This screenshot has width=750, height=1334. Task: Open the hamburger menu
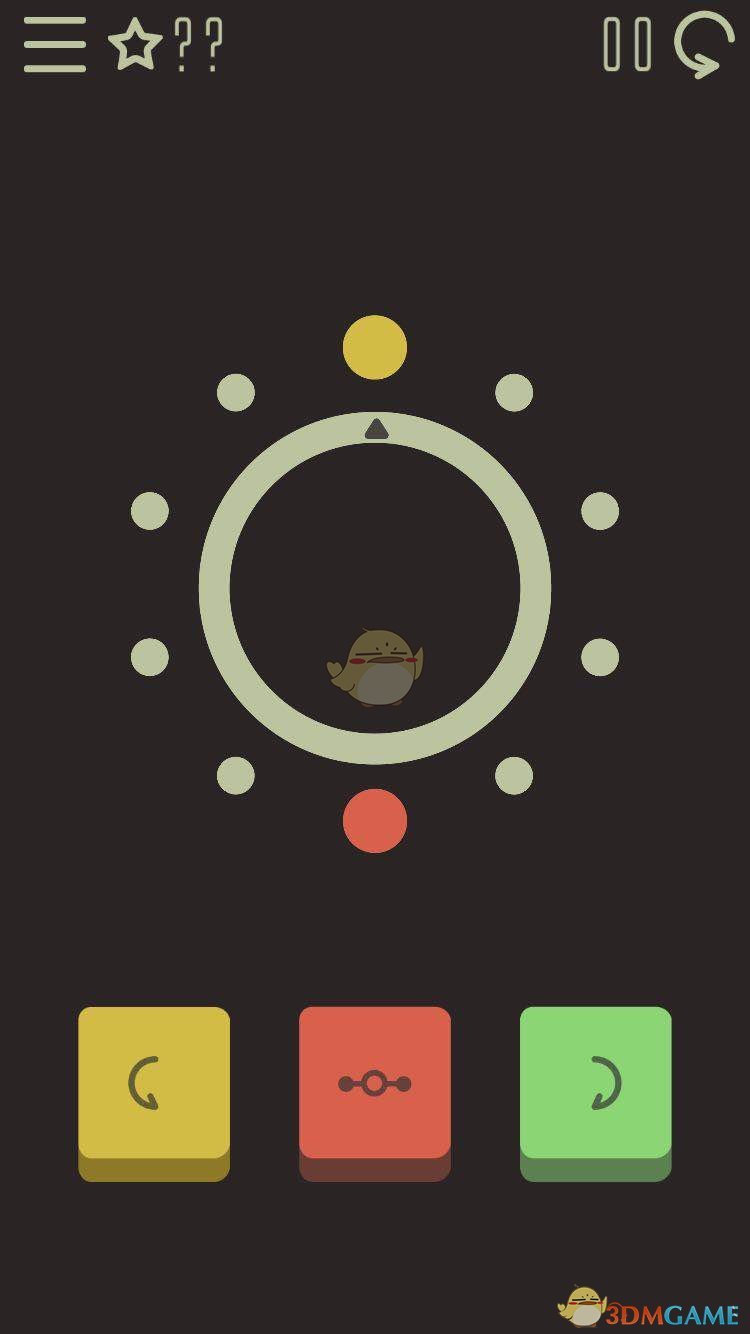55,45
